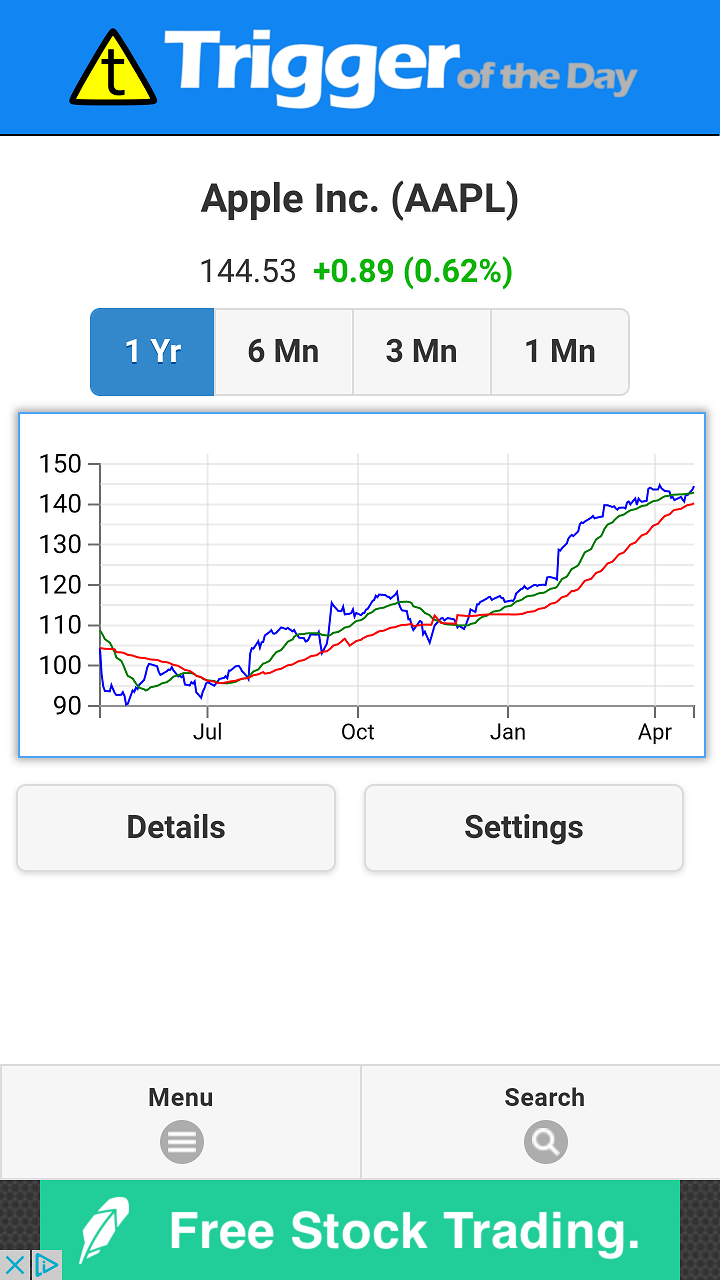Switch to the 6 Mn chart range
Viewport: 720px width, 1280px height.
pos(284,352)
